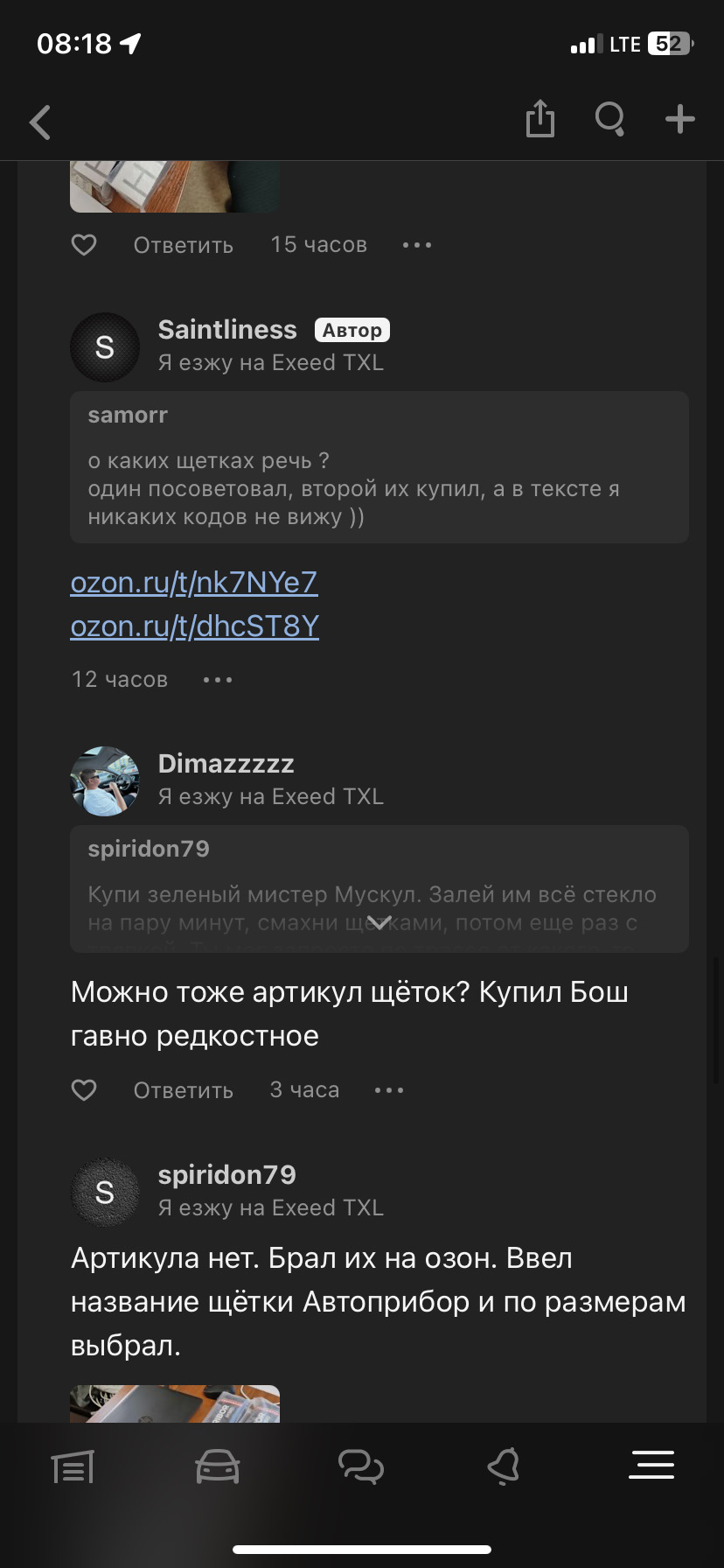Open ellipsis menu next to '3 часа'

pyautogui.click(x=388, y=1090)
